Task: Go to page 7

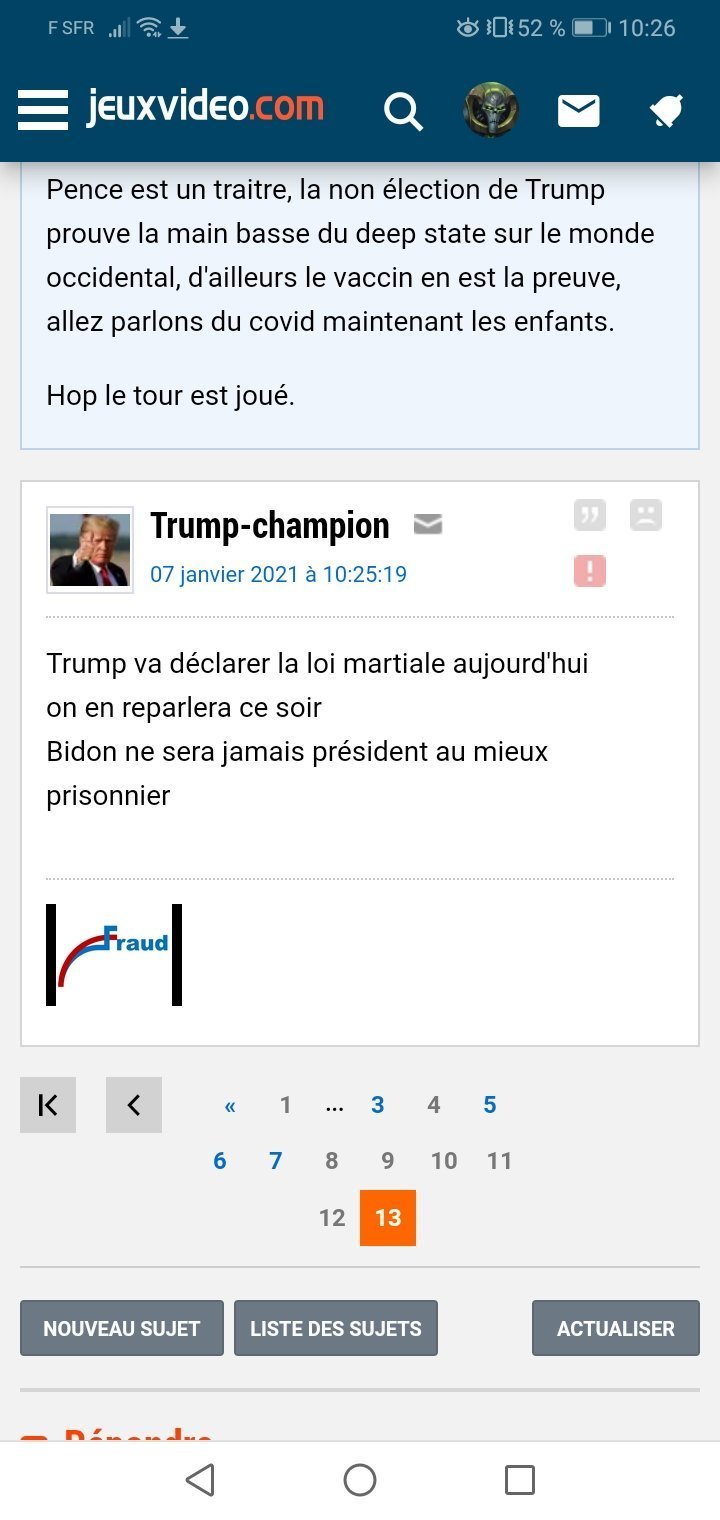Action: point(276,1161)
